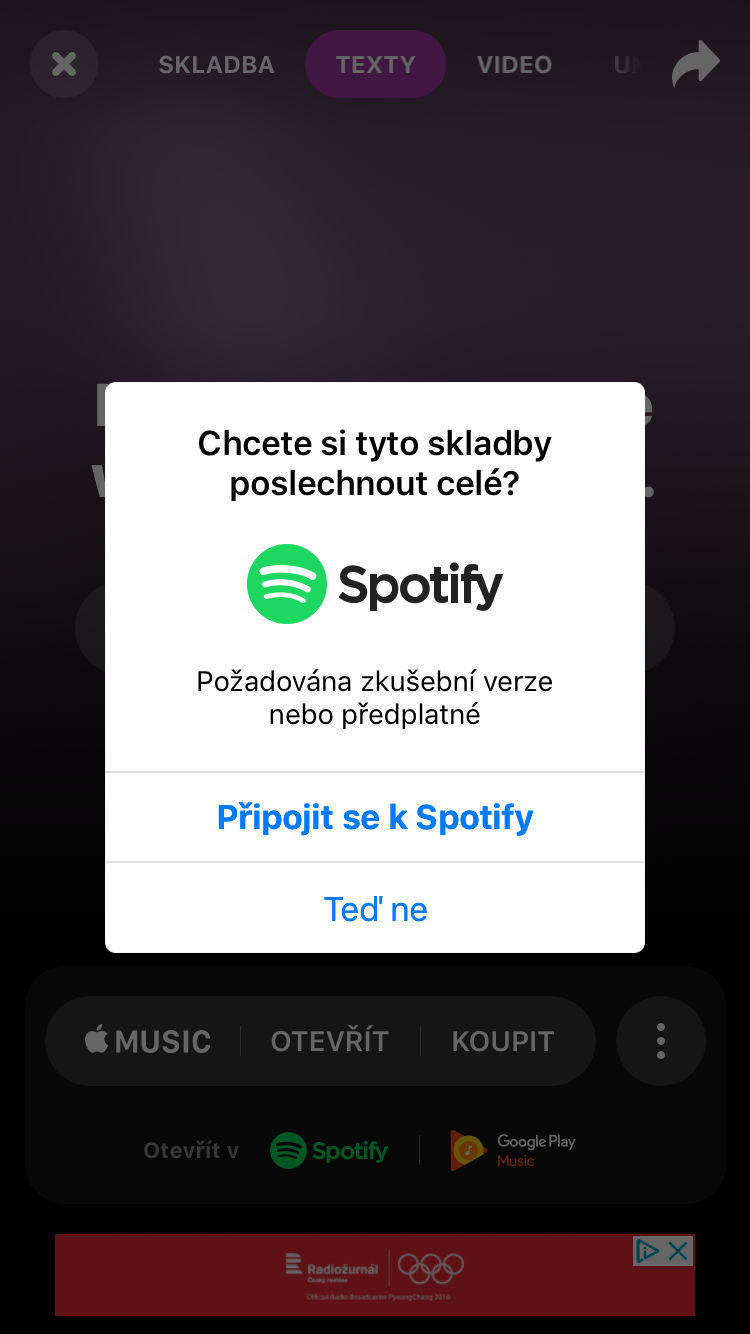Tap the Otevřít button for Apple Music
Viewport: 750px width, 1334px height.
click(329, 1041)
